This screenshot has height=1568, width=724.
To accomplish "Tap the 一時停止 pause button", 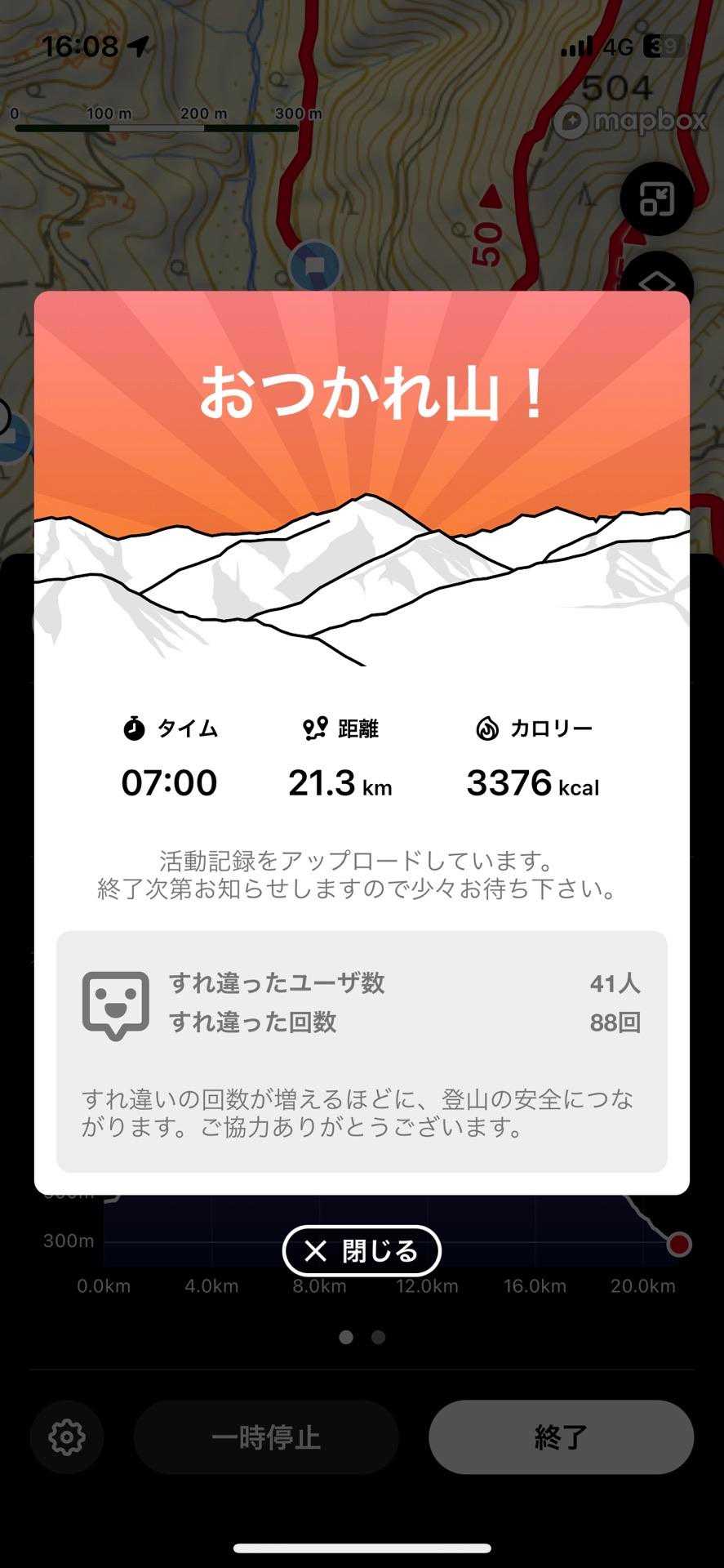I will pyautogui.click(x=266, y=1437).
